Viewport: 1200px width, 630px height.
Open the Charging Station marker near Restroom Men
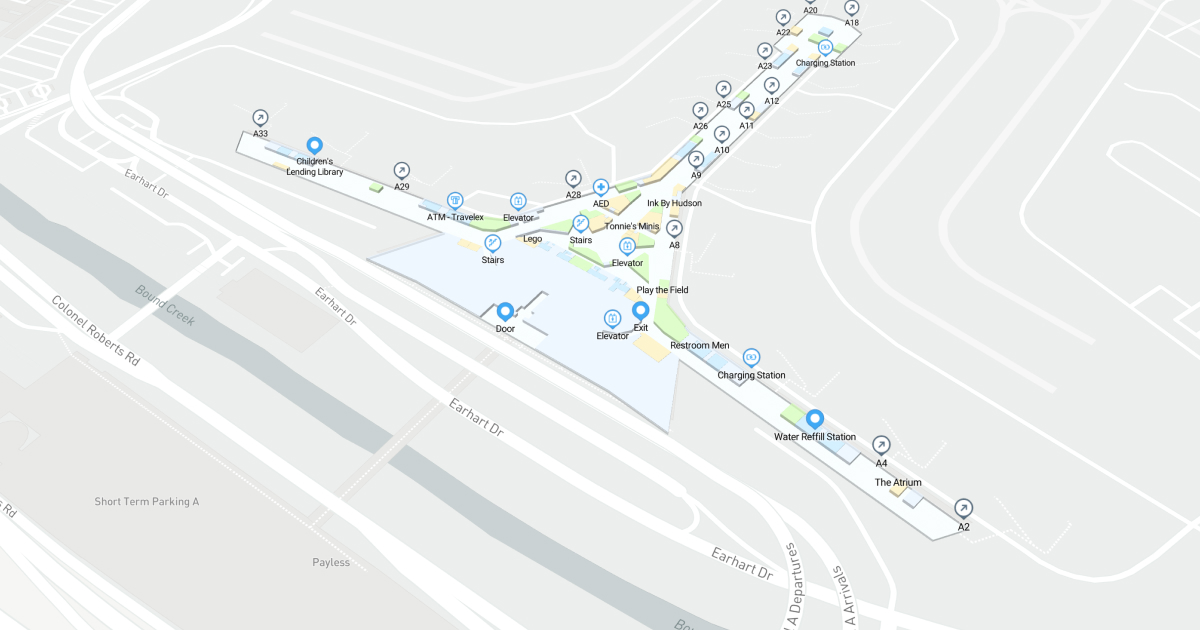[751, 357]
